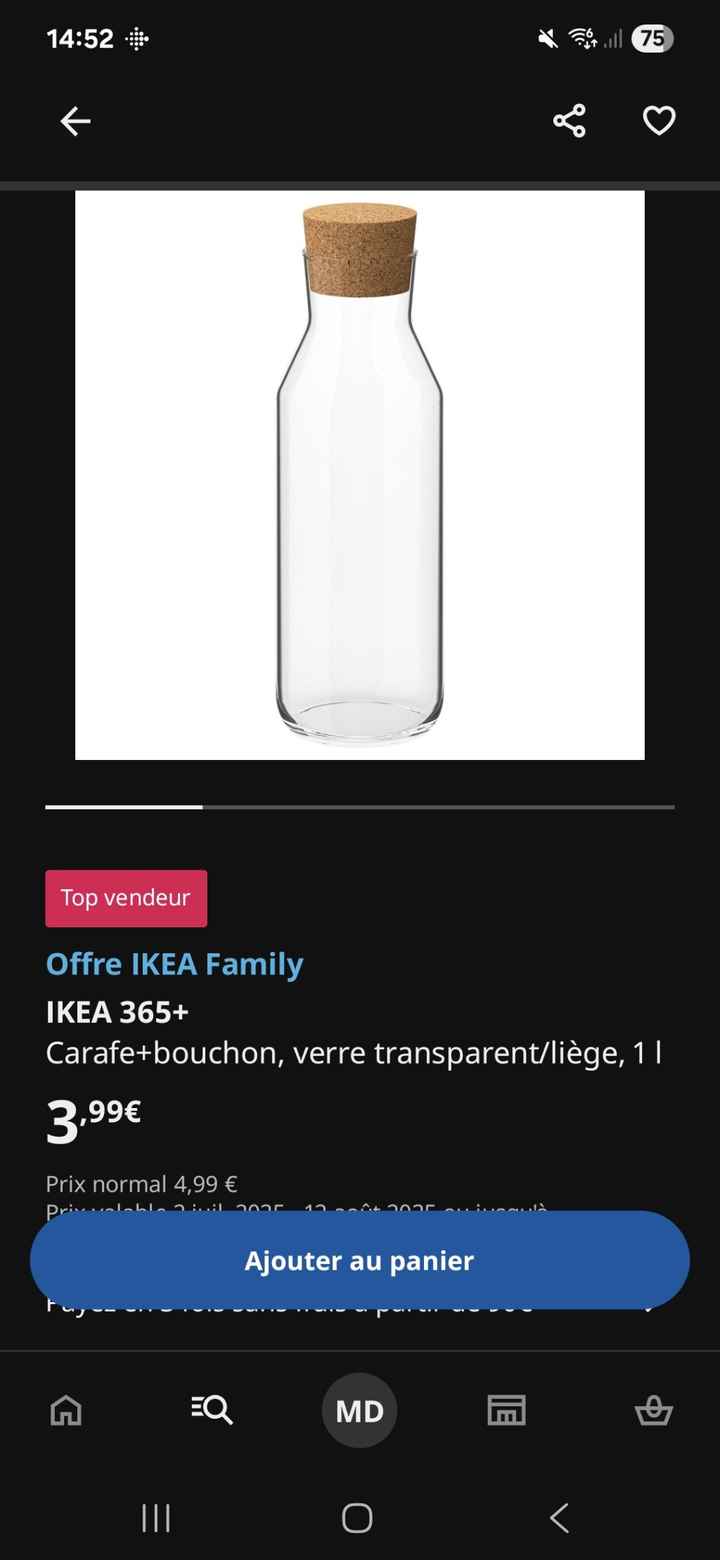The image size is (720, 1560).
Task: Open the Offre IKEA Family link
Action: (175, 964)
